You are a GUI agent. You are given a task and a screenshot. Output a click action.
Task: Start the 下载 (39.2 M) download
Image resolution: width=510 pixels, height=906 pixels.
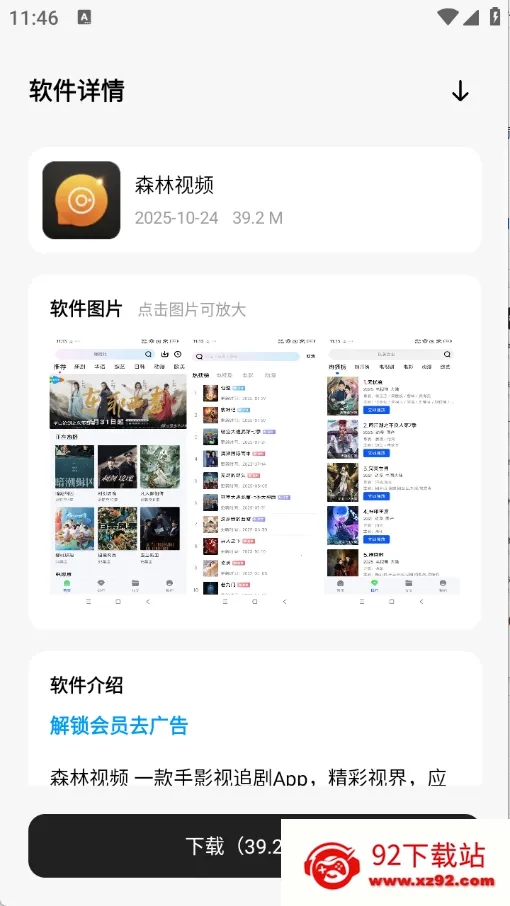point(255,846)
